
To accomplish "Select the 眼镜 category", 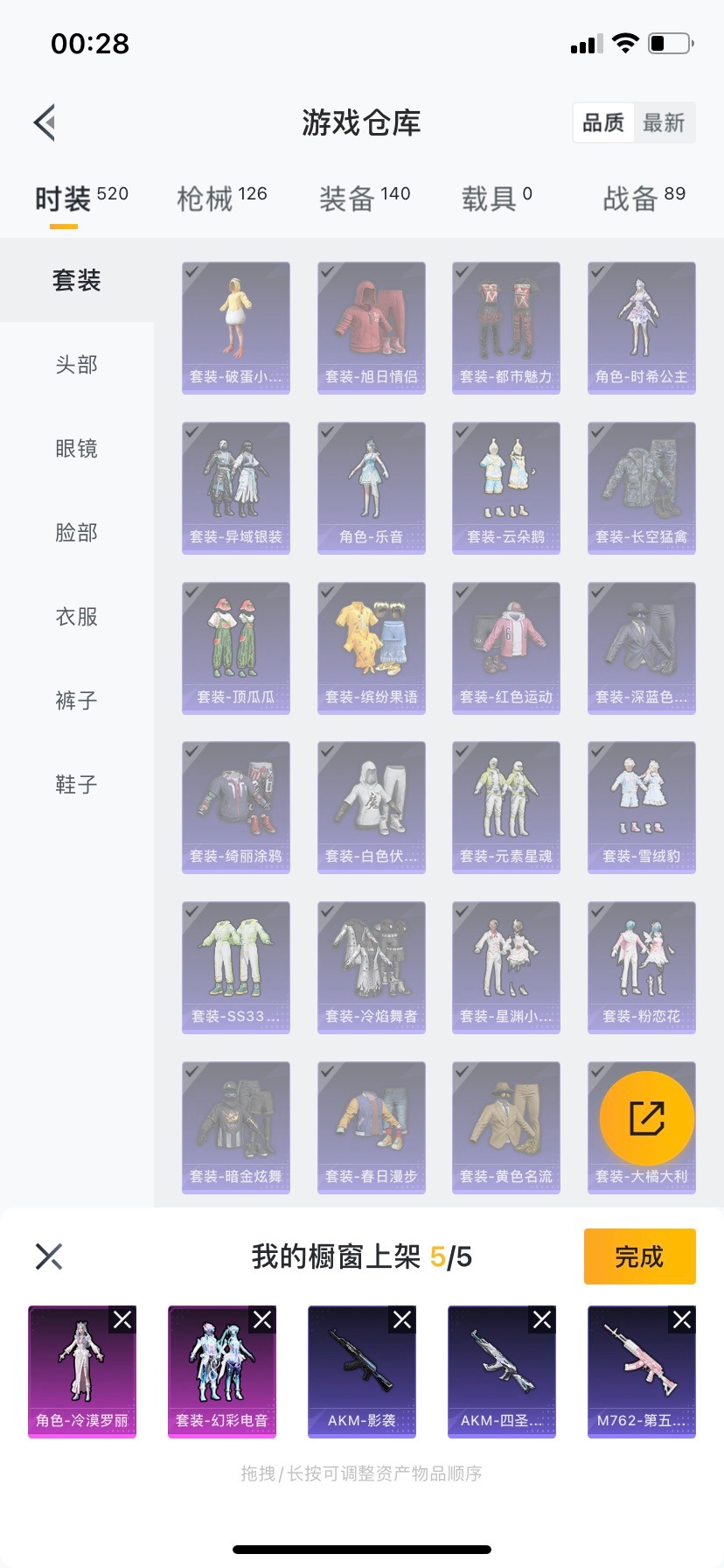I will click(77, 448).
